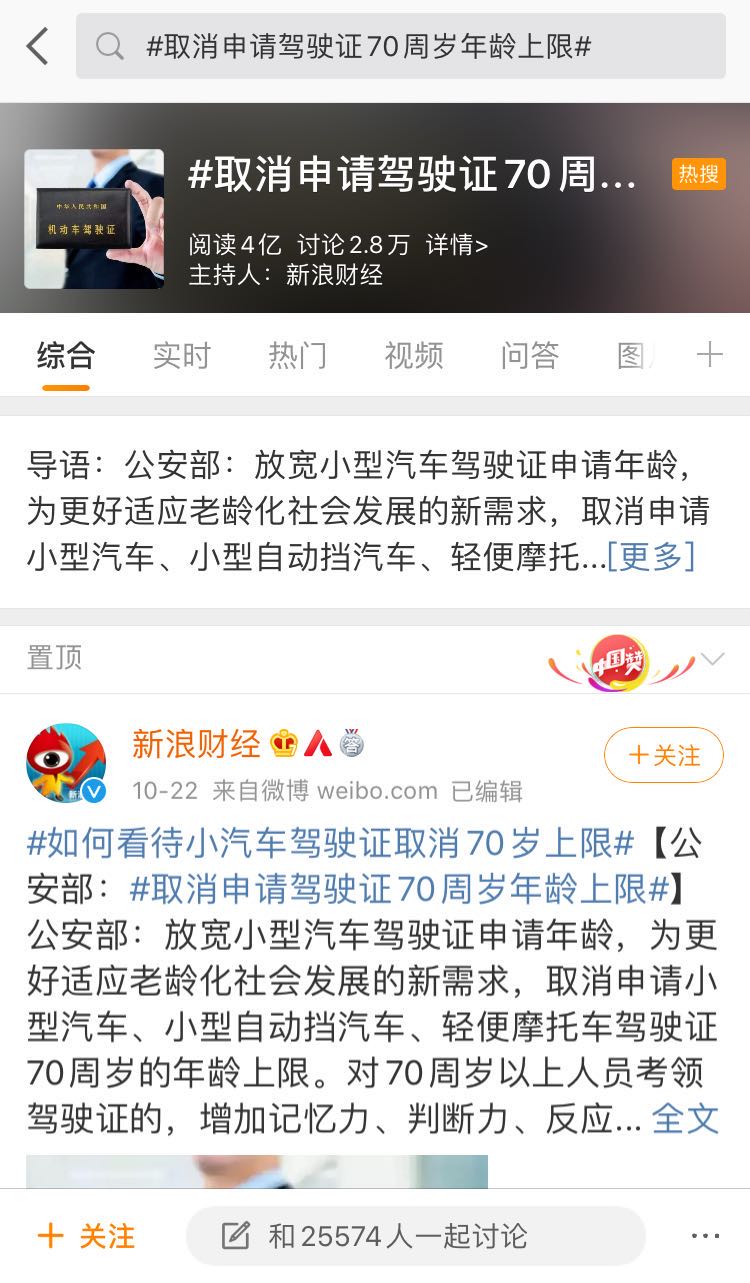
Task: Follow 新浪财经 with the +关注 button
Action: click(x=663, y=755)
